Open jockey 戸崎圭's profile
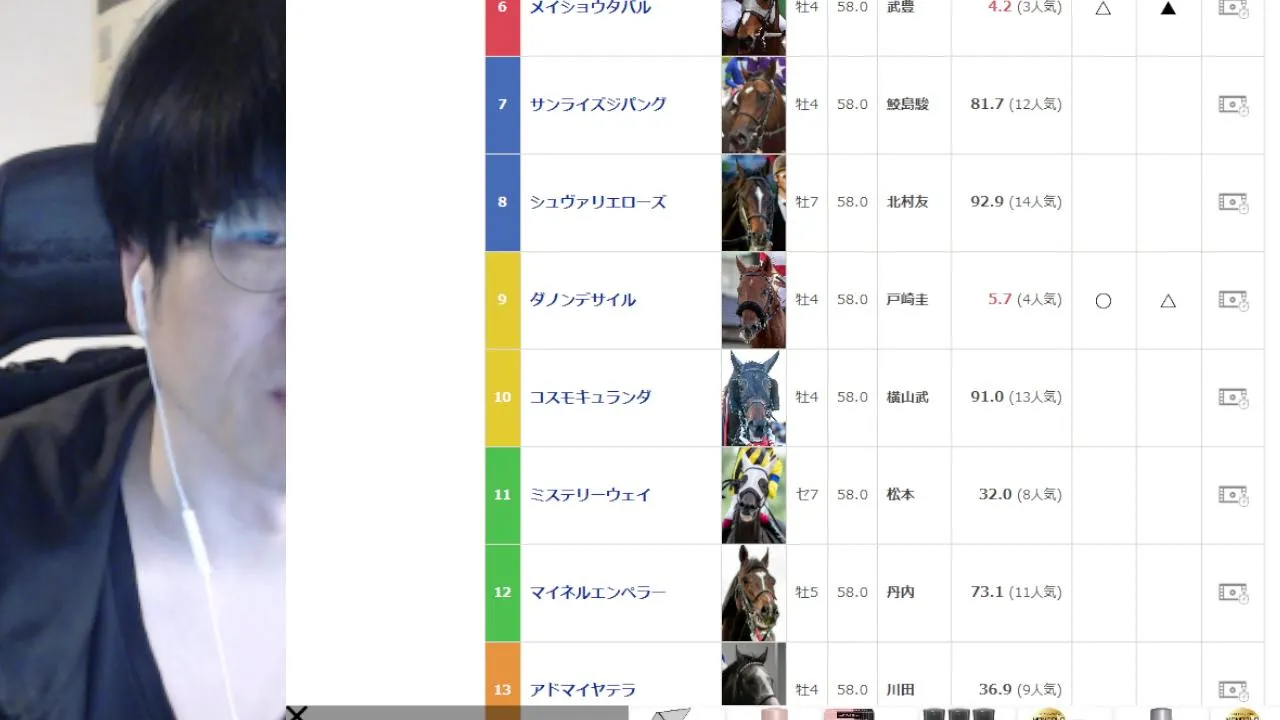Screen dimensions: 1280x720 907,300
